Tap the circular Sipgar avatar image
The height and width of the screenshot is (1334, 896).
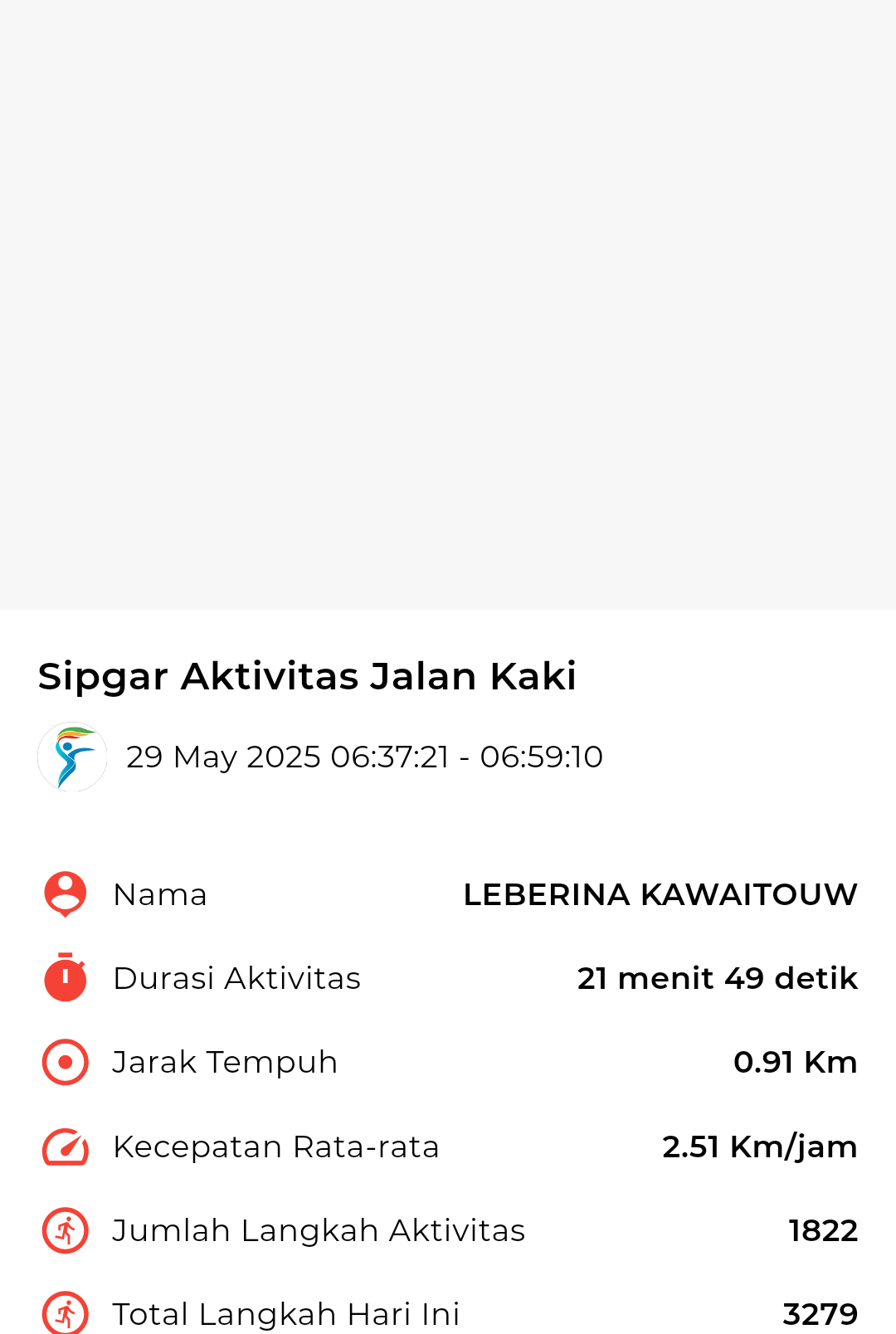coord(72,756)
